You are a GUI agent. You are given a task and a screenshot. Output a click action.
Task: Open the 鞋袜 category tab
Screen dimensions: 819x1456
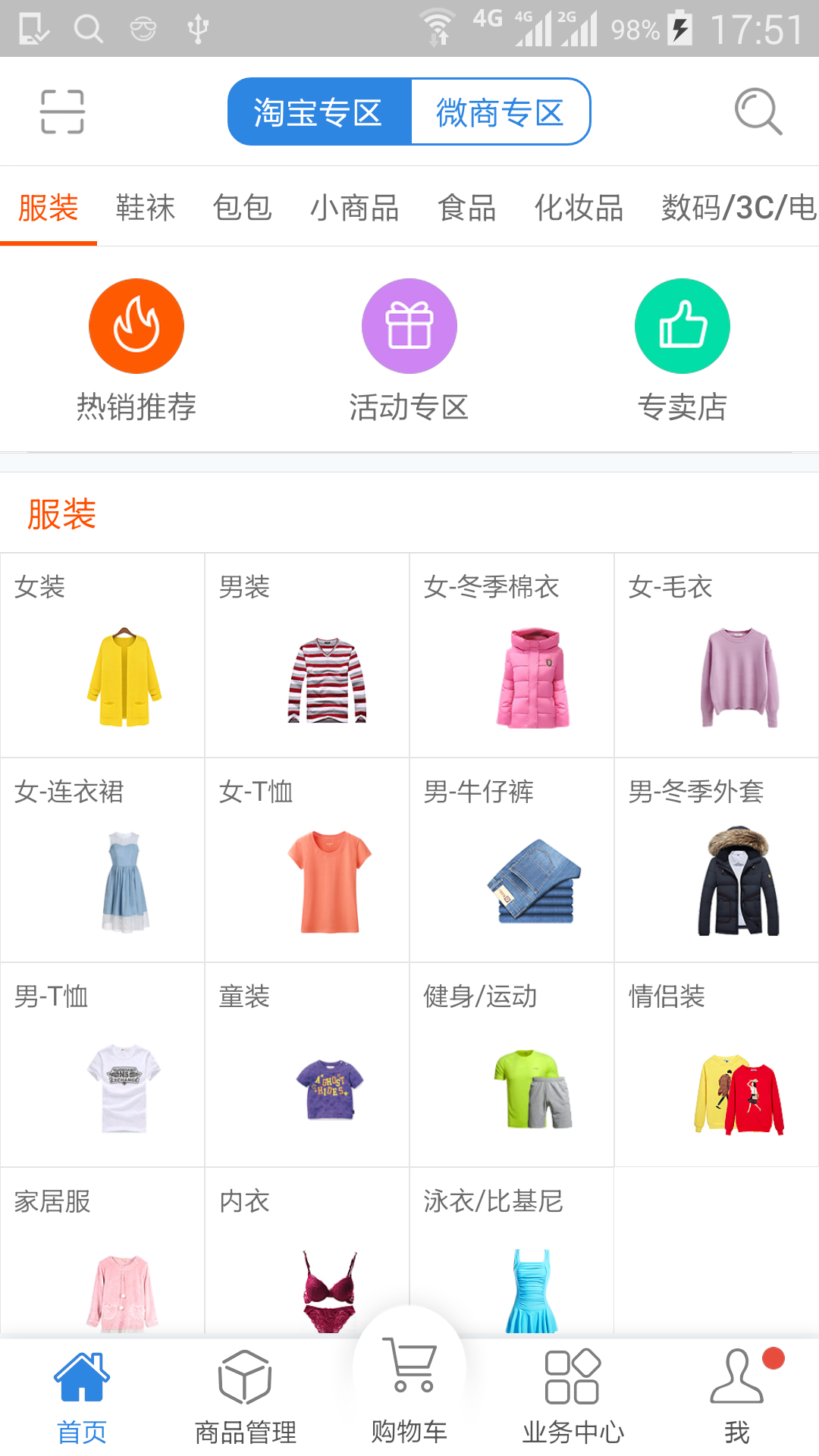pos(146,208)
